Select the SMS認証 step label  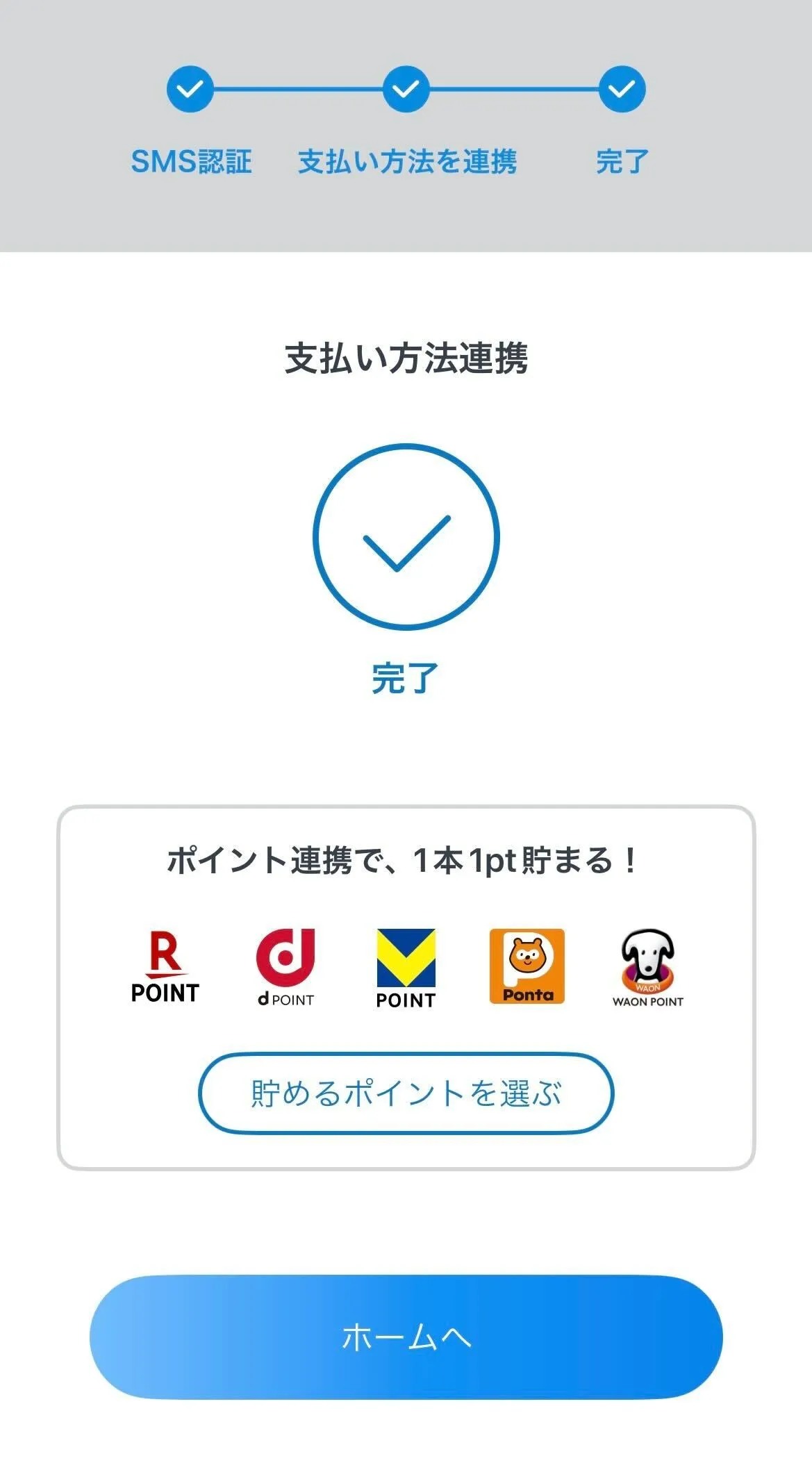tap(192, 160)
